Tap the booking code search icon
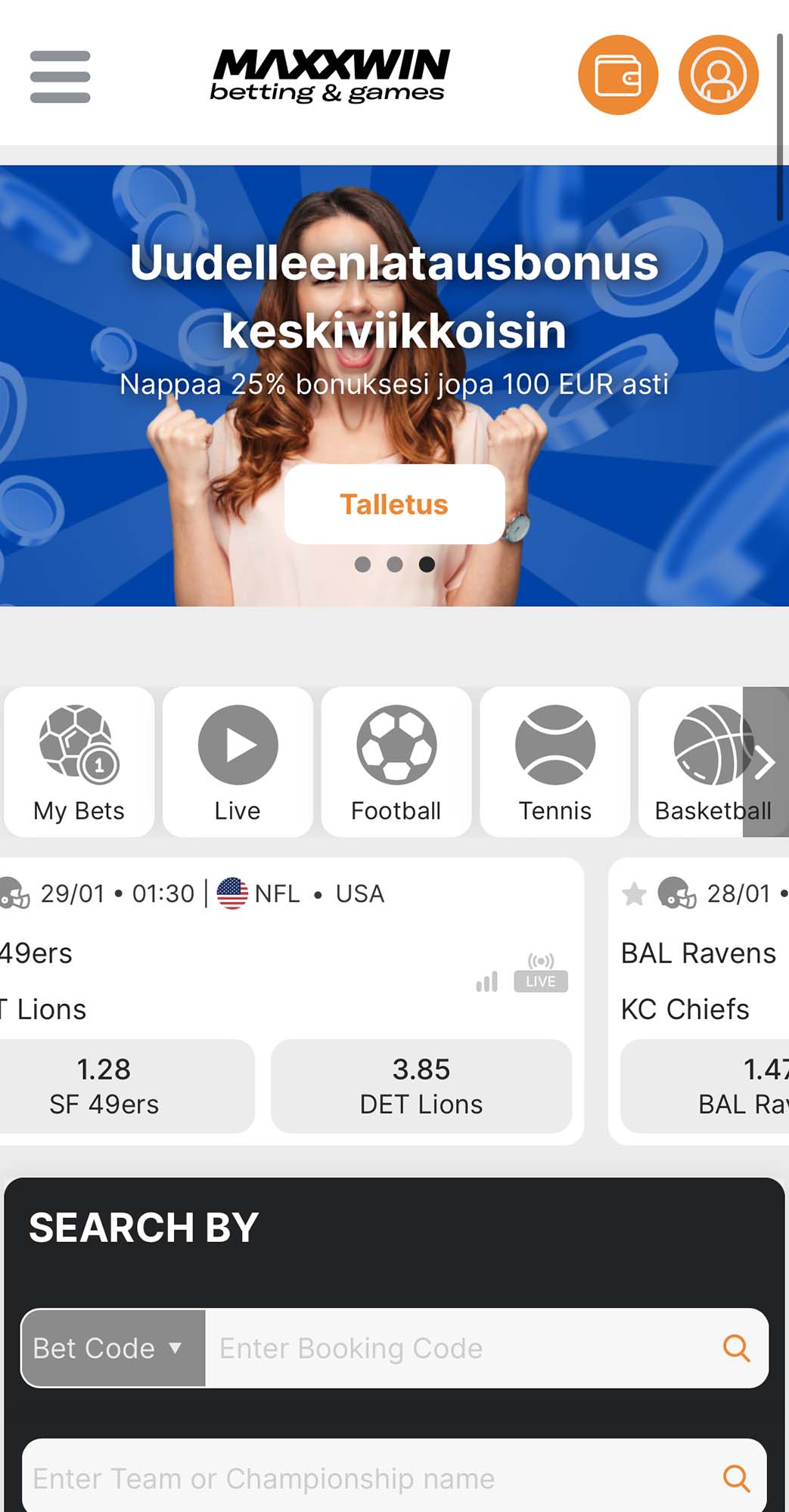The height and width of the screenshot is (1512, 789). click(x=736, y=1348)
